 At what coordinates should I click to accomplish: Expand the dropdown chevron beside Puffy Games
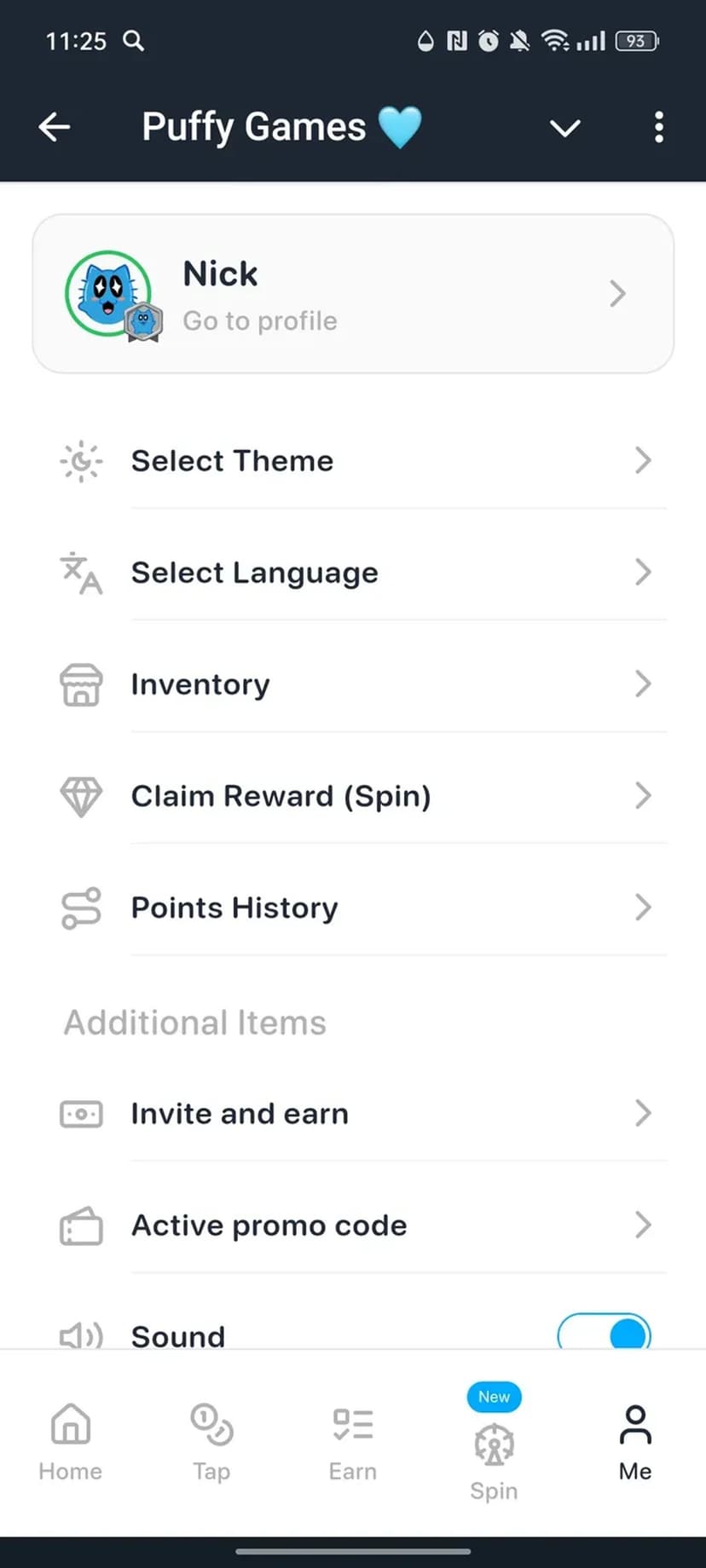[x=564, y=129]
